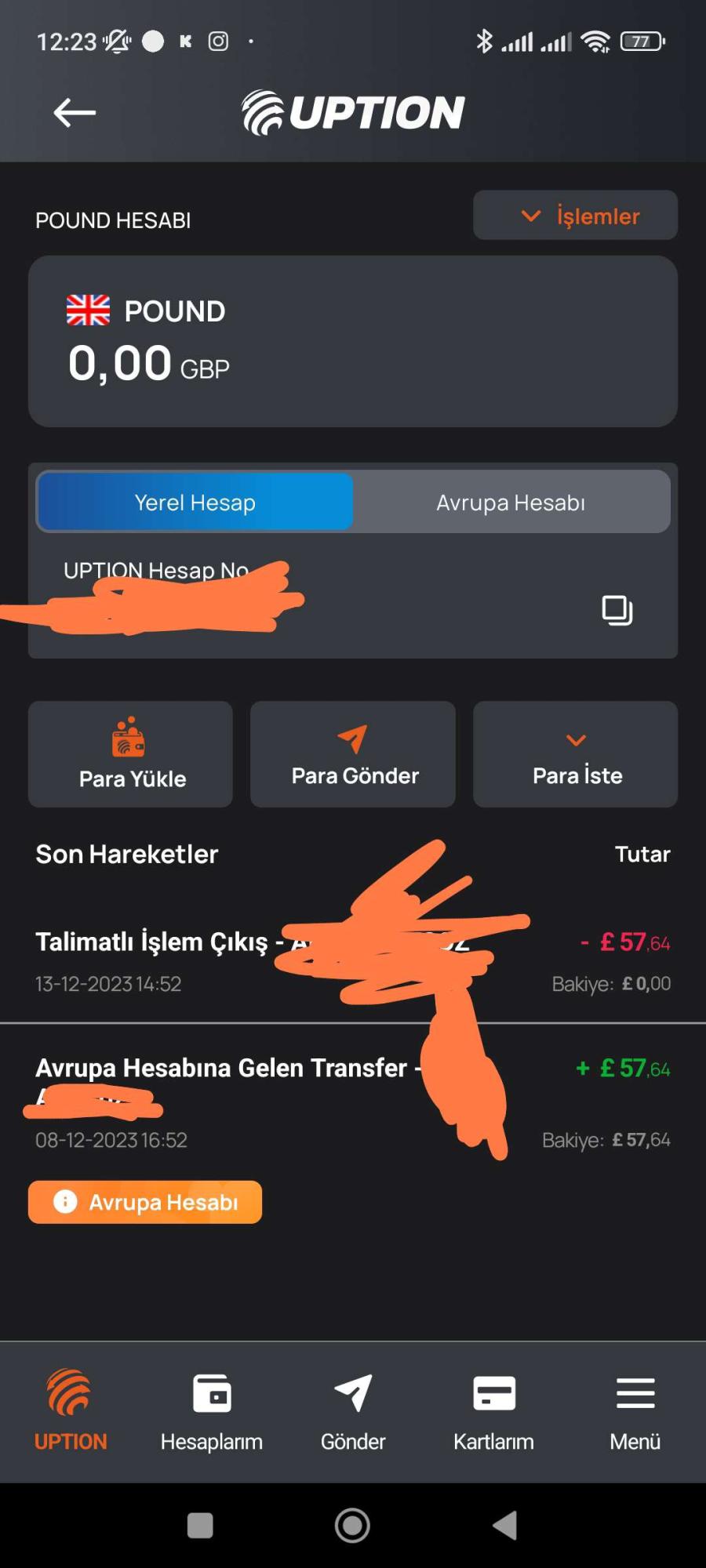
Task: Tap the Avrupa Hesabı orange button
Action: tap(144, 1202)
